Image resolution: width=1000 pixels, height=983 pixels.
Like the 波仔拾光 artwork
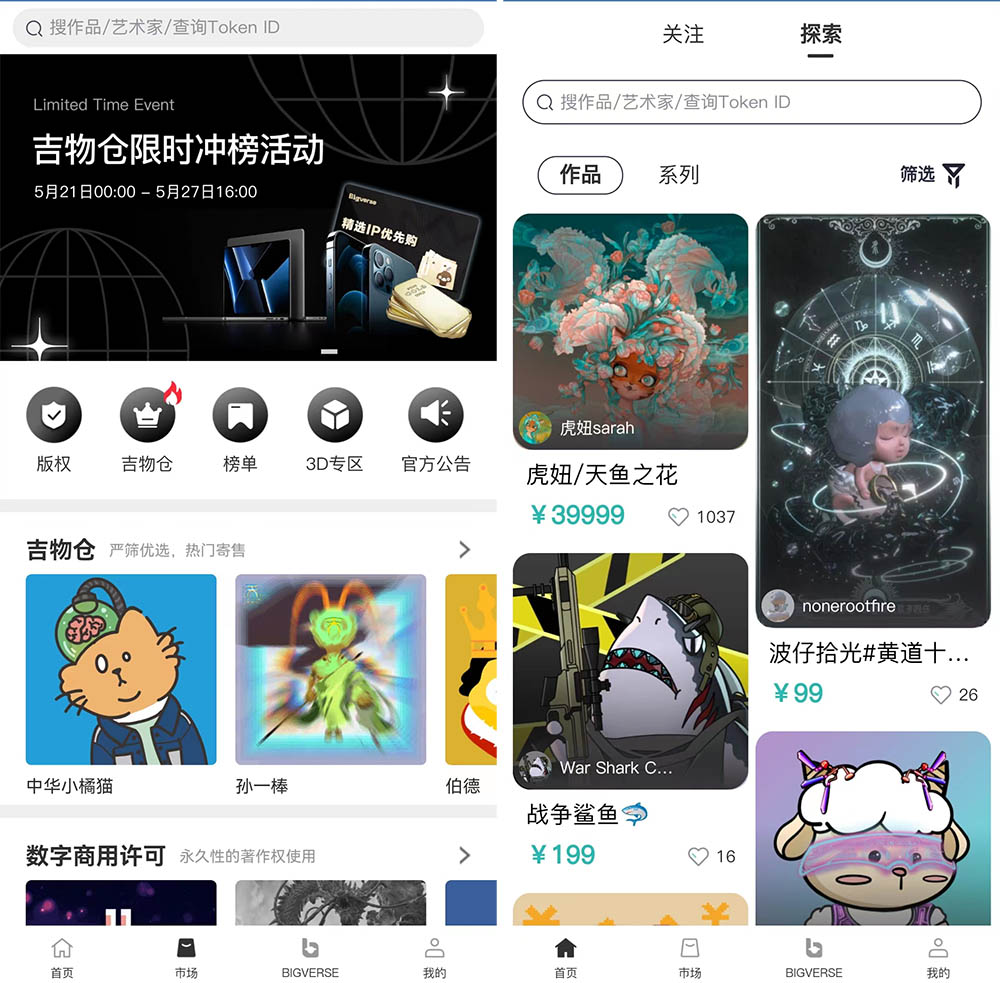tap(941, 694)
